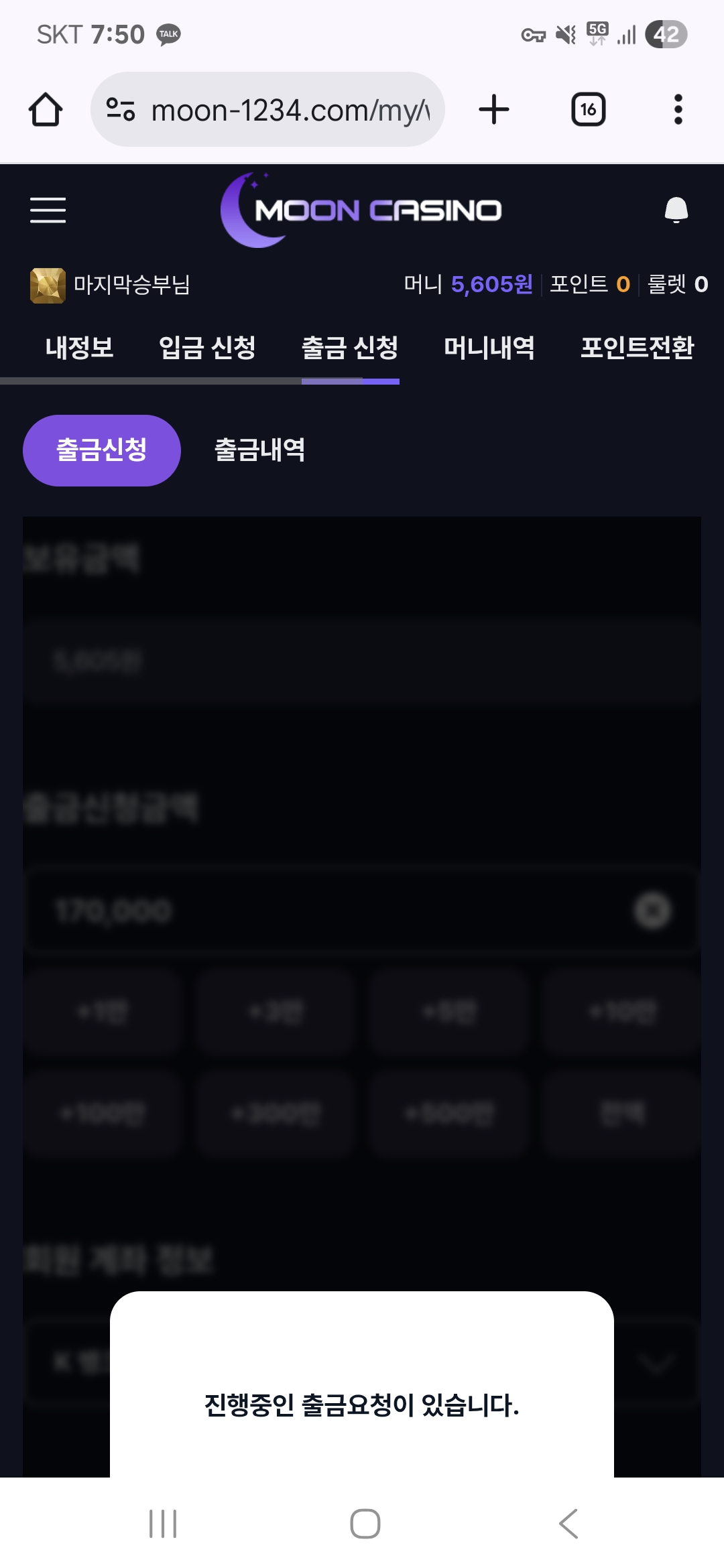The width and height of the screenshot is (724, 1568).
Task: Open a new browser tab
Action: pyautogui.click(x=494, y=109)
